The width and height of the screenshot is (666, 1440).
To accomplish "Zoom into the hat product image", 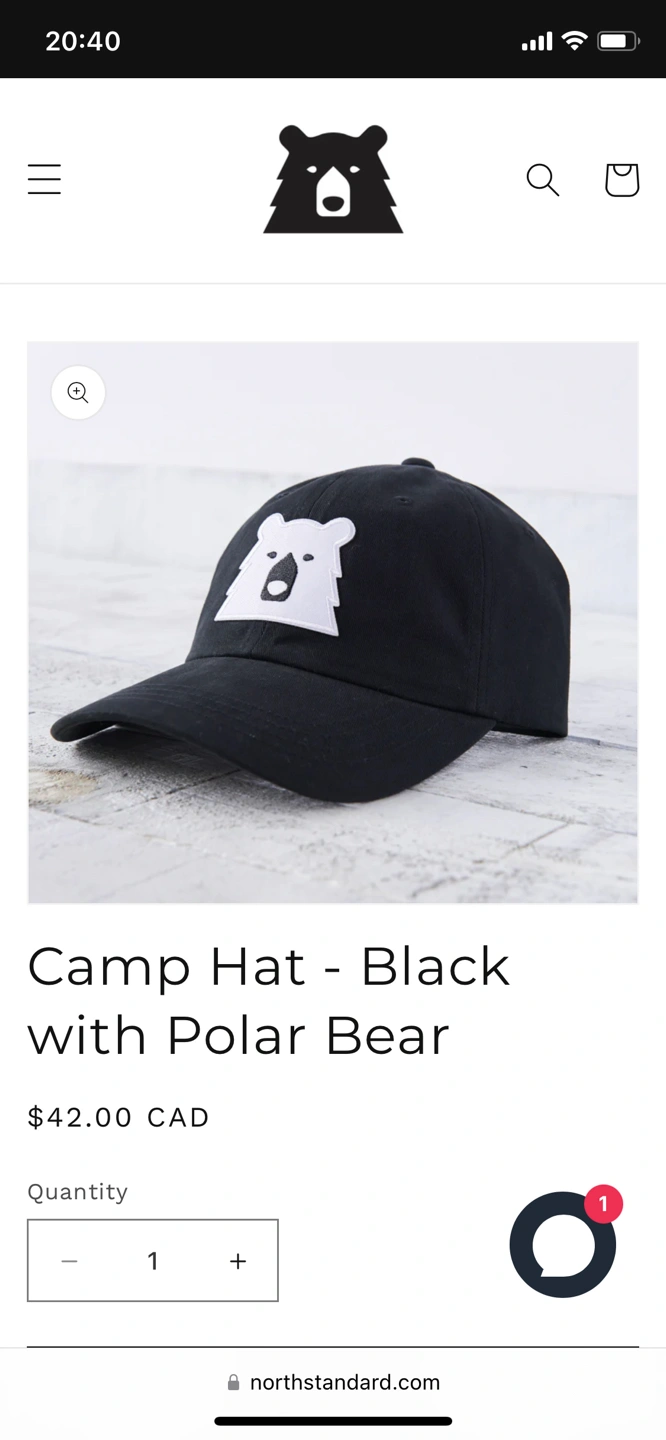I will (x=78, y=393).
